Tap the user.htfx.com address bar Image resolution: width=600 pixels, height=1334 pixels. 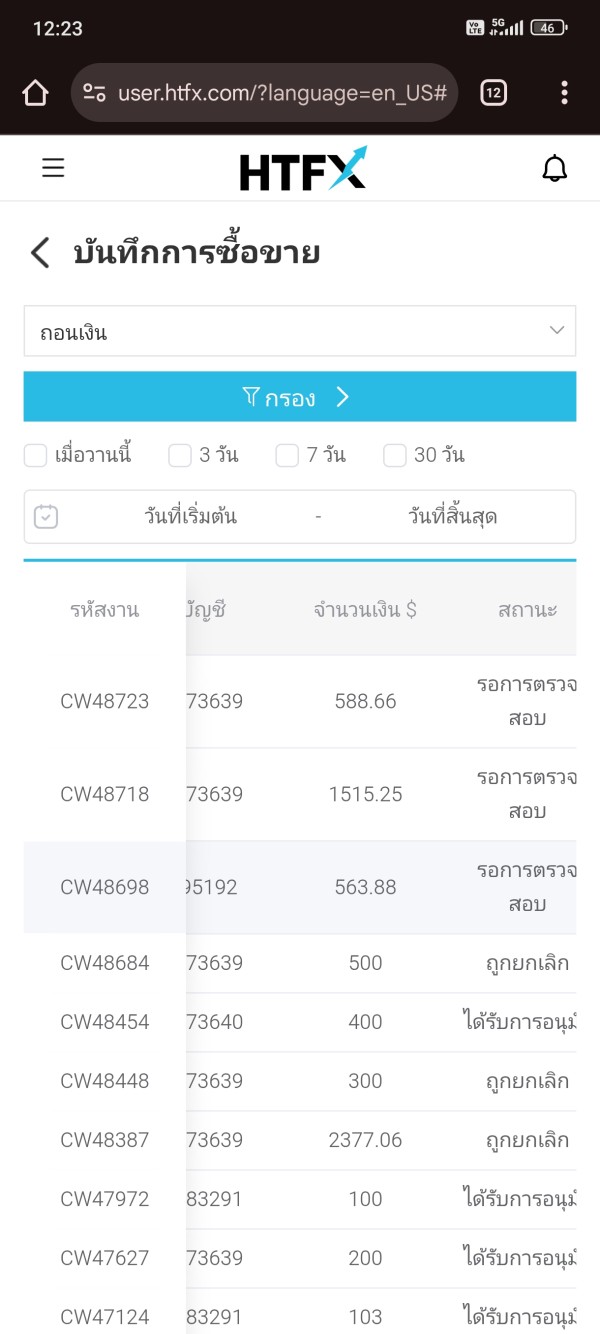(265, 93)
